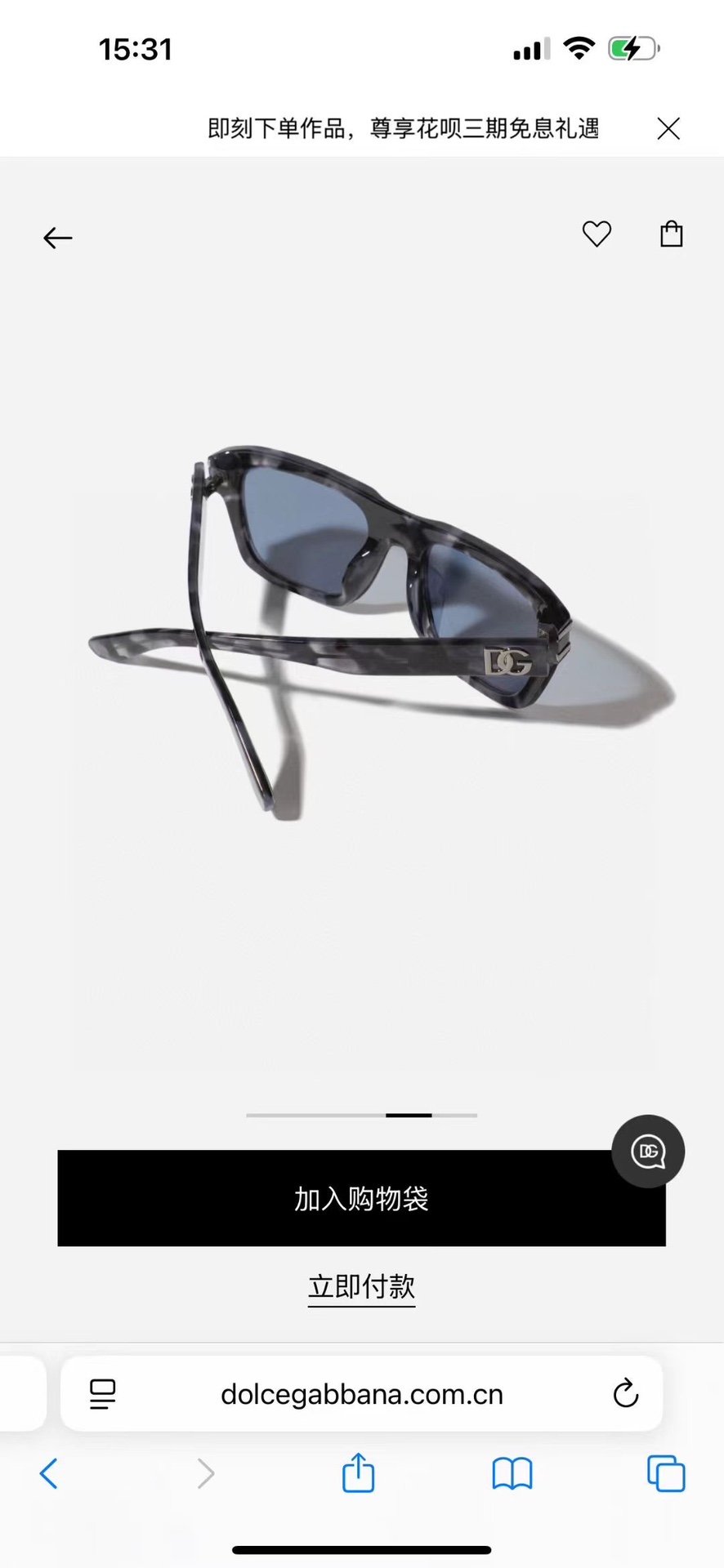
Task: Go back using the page's back arrow
Action: (x=58, y=238)
